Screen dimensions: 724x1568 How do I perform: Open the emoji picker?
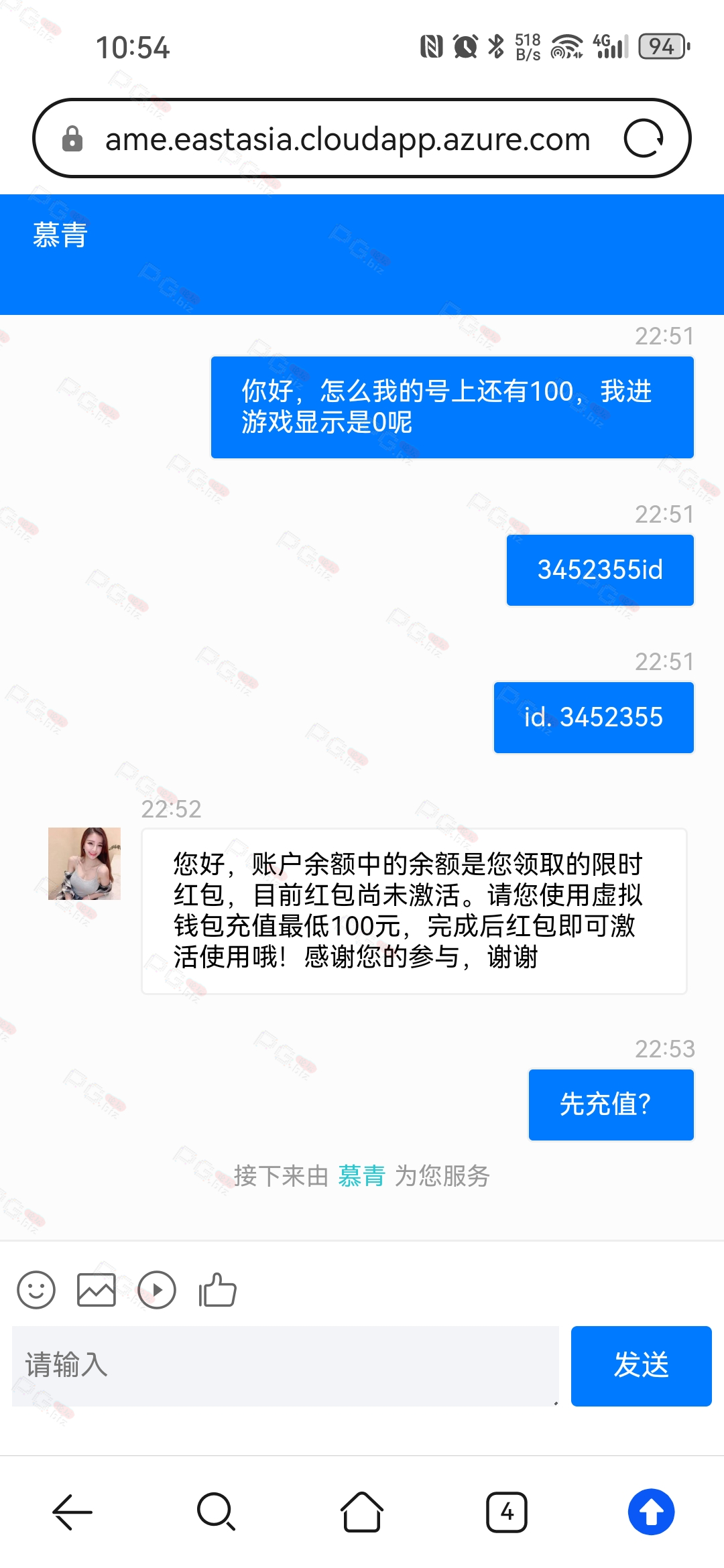point(36,1290)
